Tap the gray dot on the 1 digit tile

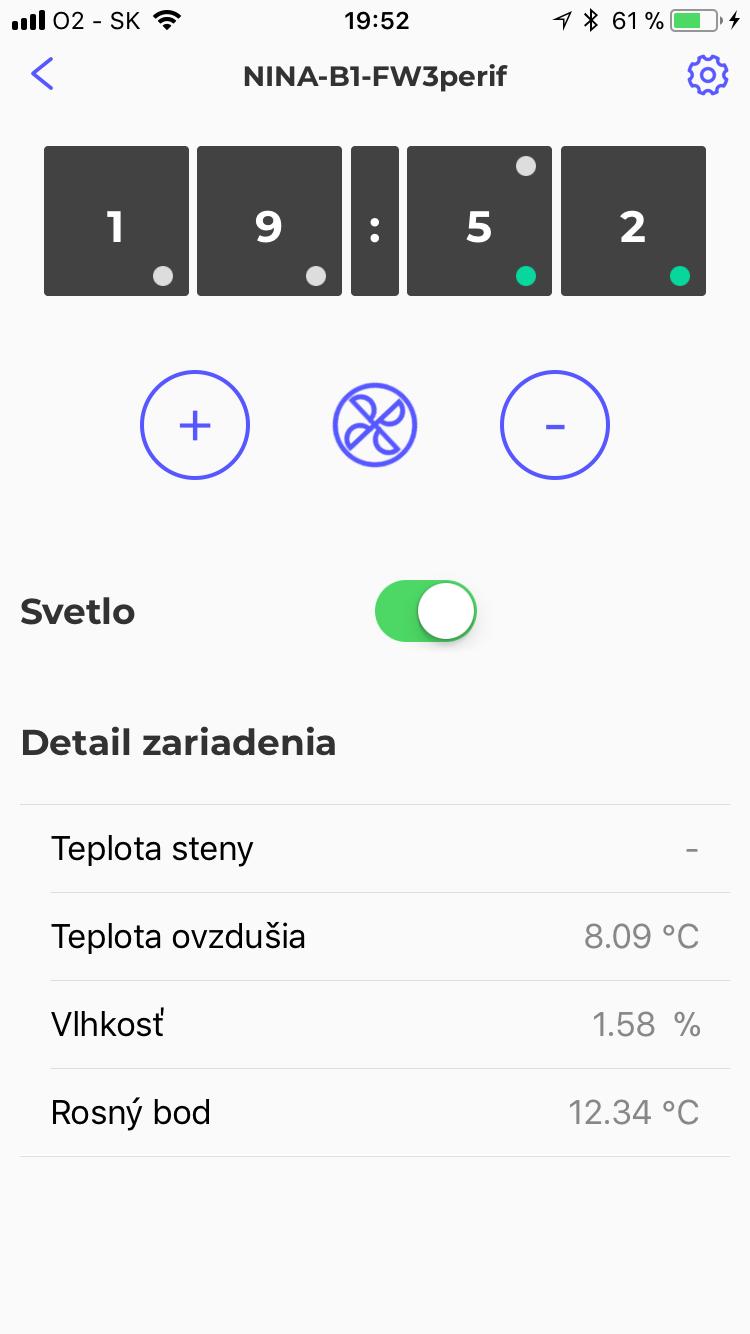[163, 276]
